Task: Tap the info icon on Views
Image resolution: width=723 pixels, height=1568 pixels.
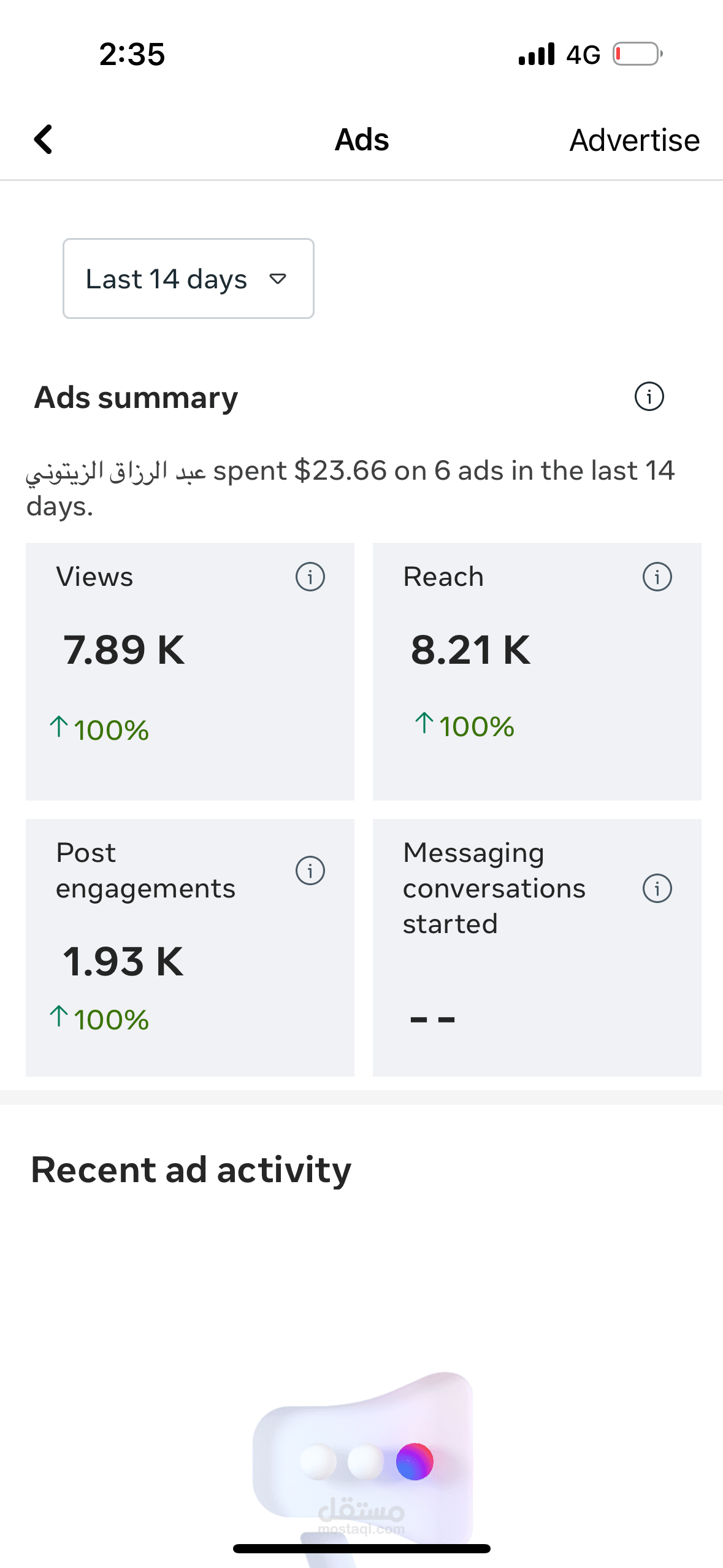Action: coord(310,577)
